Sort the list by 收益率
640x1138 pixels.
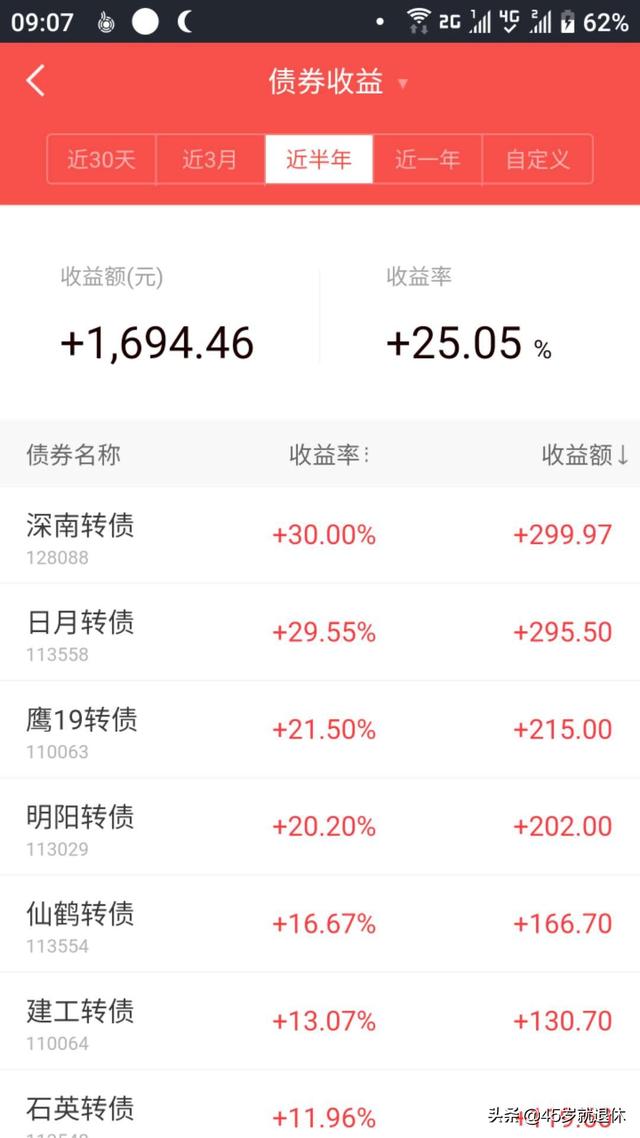(x=329, y=455)
